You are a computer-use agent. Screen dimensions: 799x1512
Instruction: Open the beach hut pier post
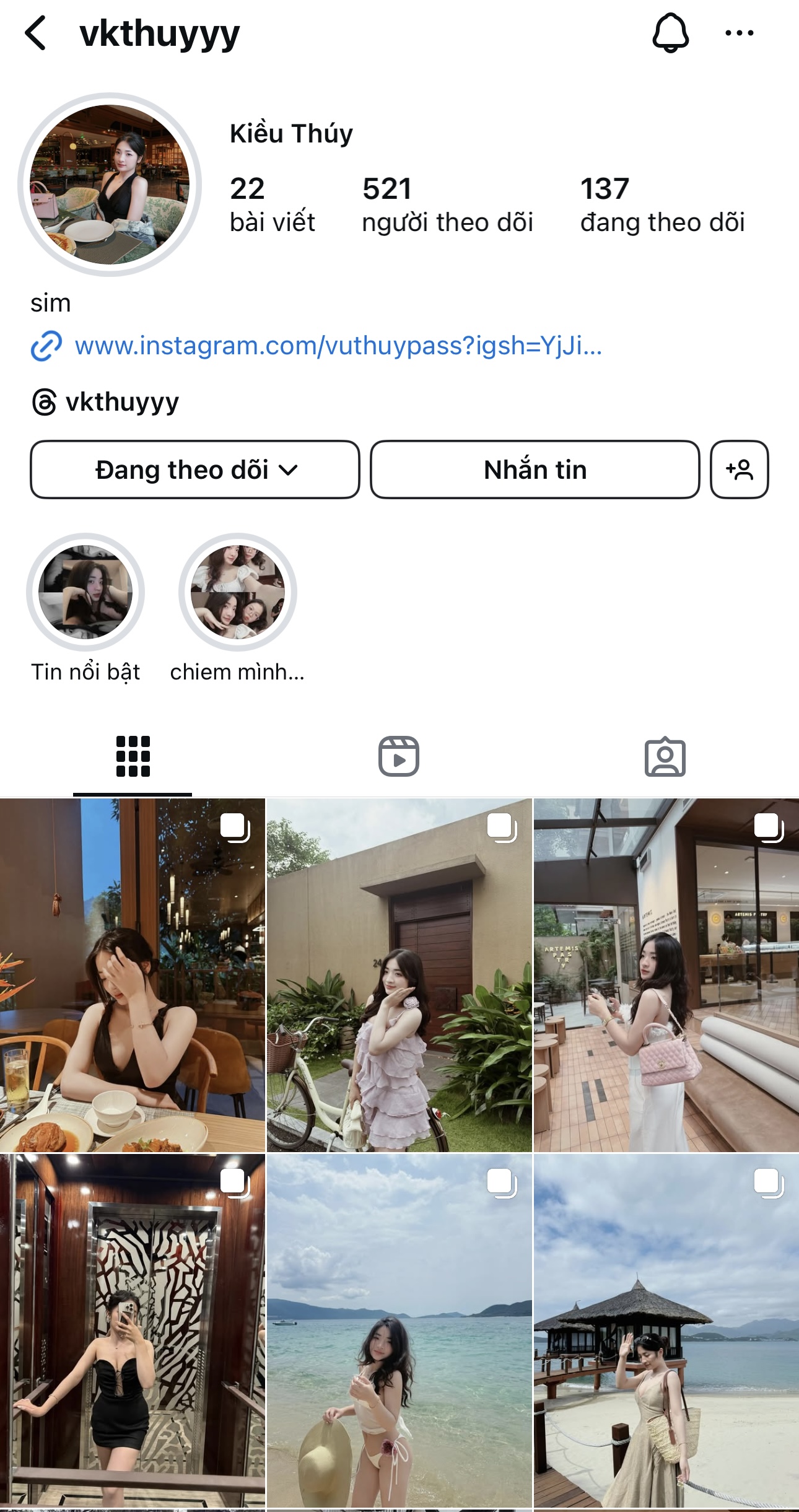pyautogui.click(x=666, y=1331)
